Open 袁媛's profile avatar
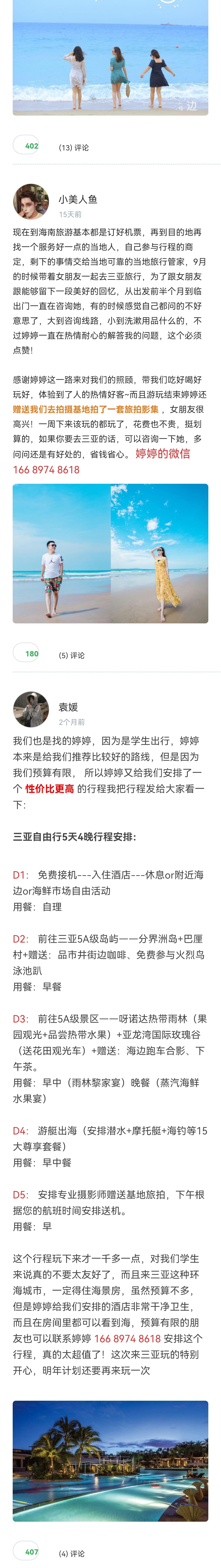The image size is (221, 1568). pos(31,709)
